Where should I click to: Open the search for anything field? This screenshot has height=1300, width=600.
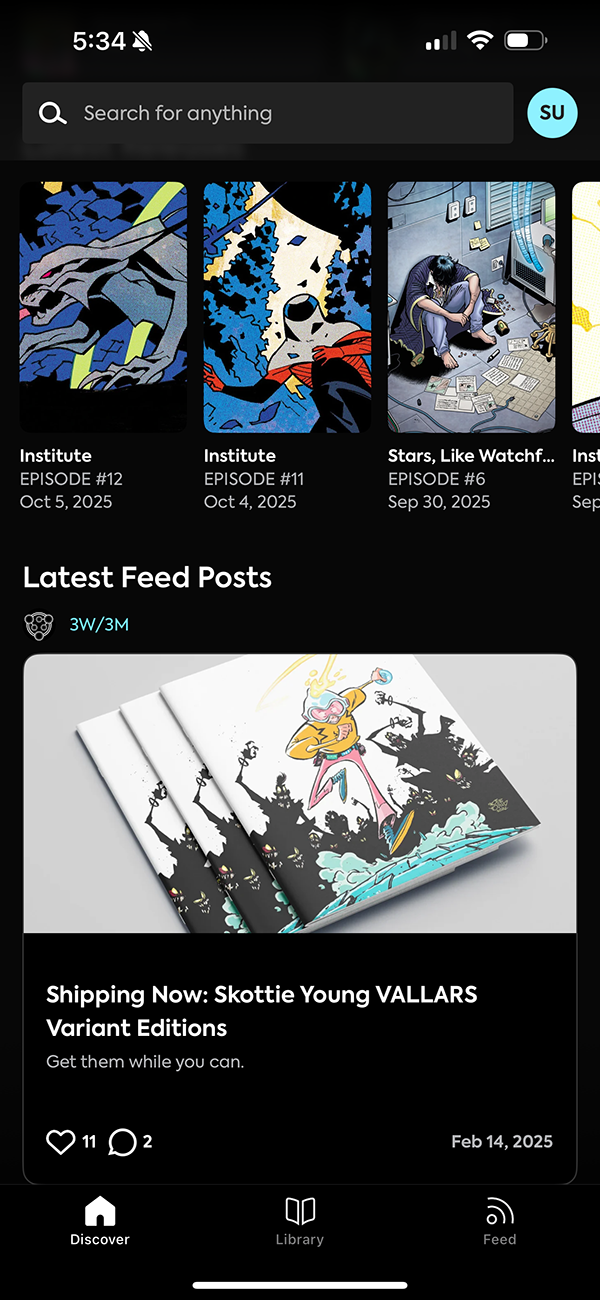pos(267,113)
